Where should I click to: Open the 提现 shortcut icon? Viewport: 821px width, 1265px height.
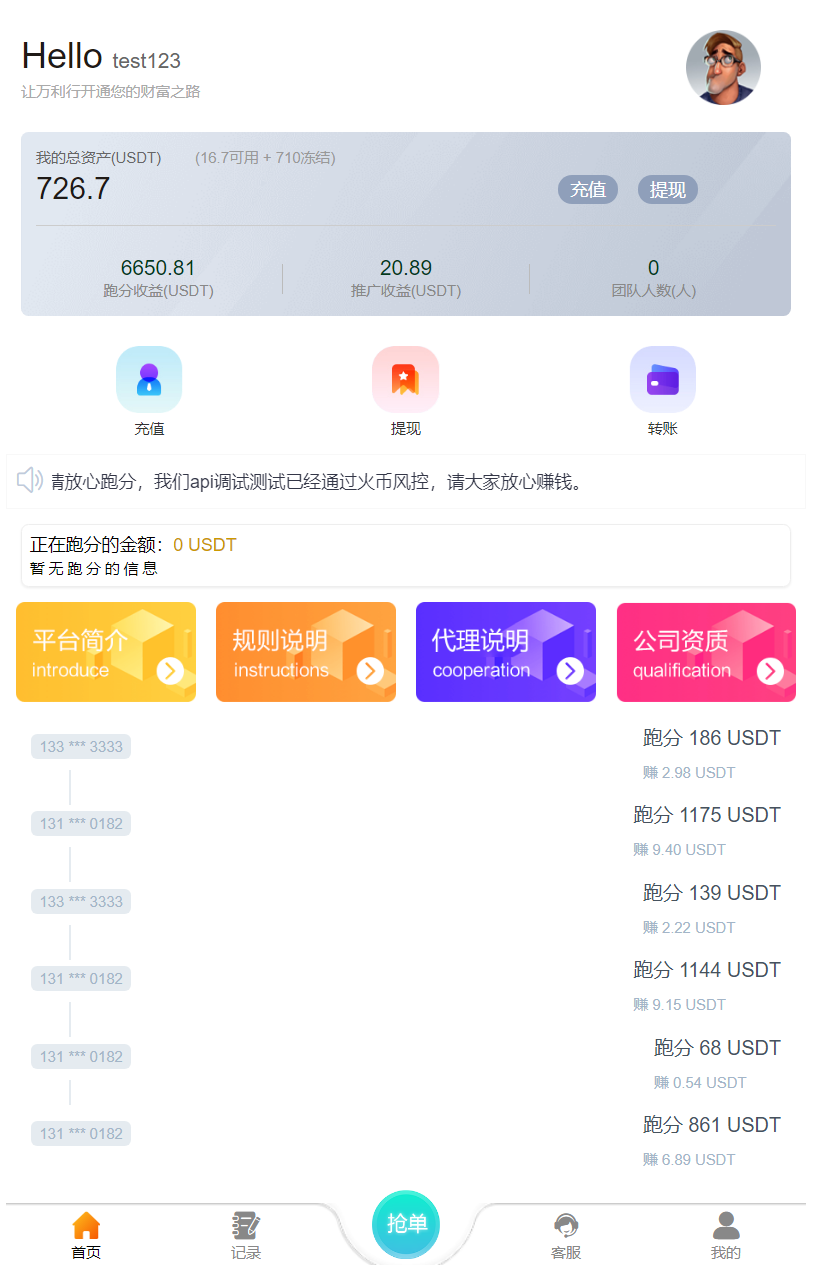click(405, 380)
